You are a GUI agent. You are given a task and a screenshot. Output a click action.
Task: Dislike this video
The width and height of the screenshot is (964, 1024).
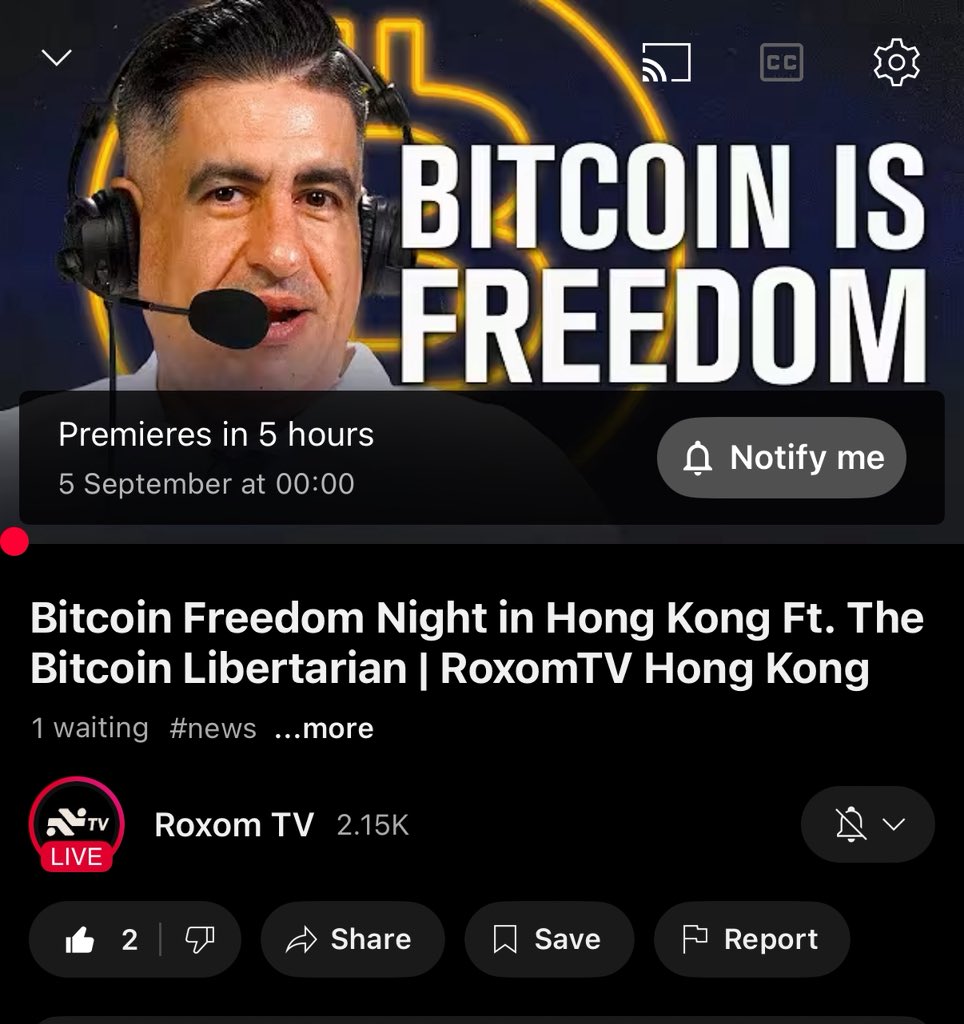point(200,940)
